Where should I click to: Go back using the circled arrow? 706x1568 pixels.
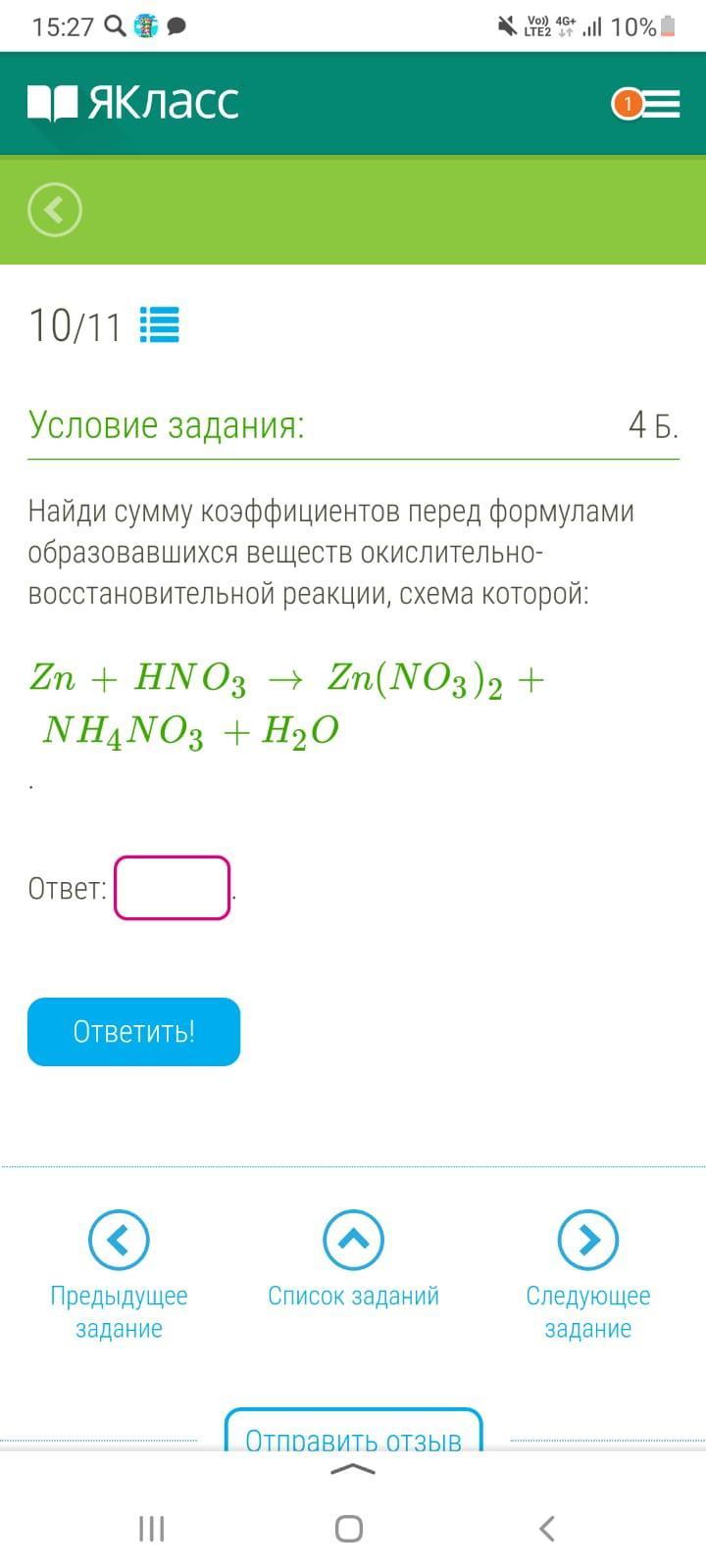pyautogui.click(x=55, y=210)
